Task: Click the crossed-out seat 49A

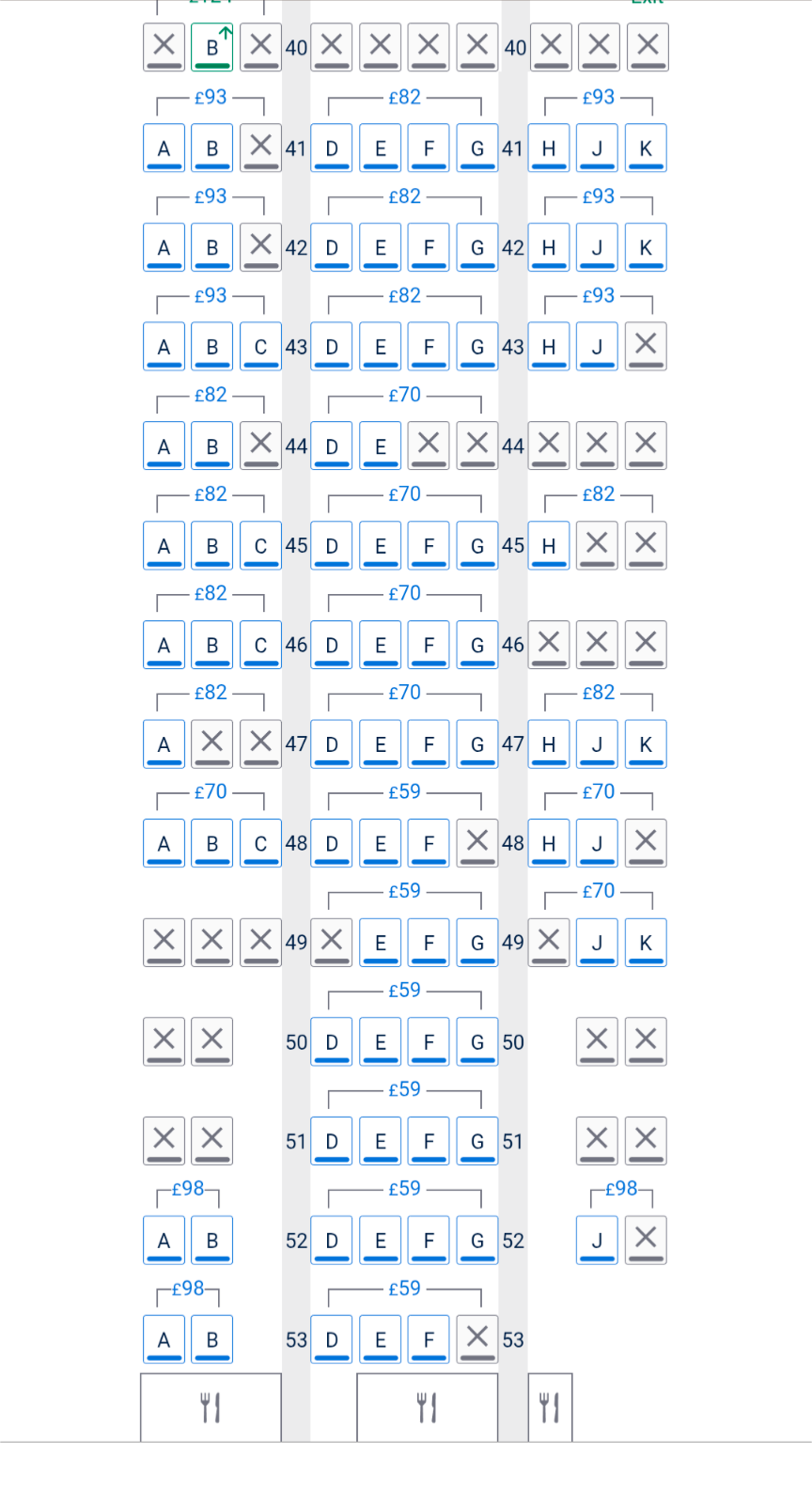Action: (164, 942)
